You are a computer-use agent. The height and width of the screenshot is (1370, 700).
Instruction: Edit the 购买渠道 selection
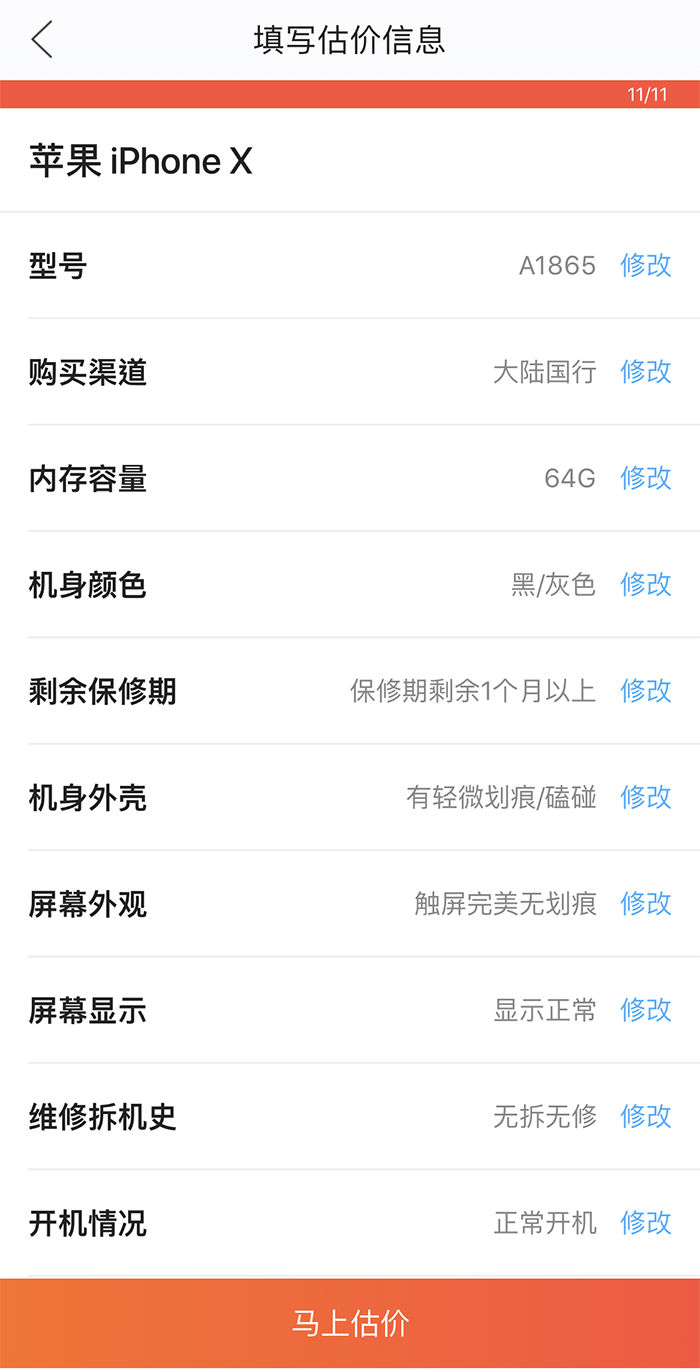(646, 371)
